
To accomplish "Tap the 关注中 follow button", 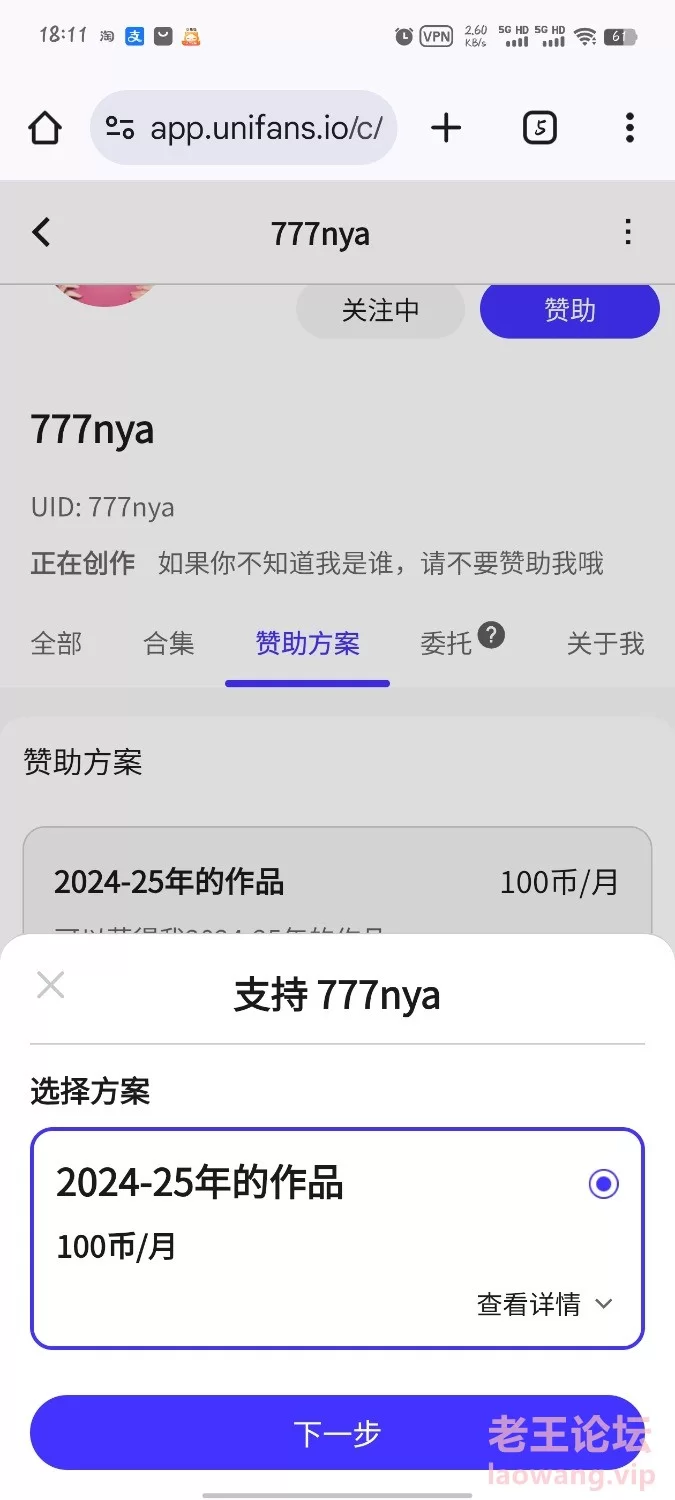I will coord(380,311).
